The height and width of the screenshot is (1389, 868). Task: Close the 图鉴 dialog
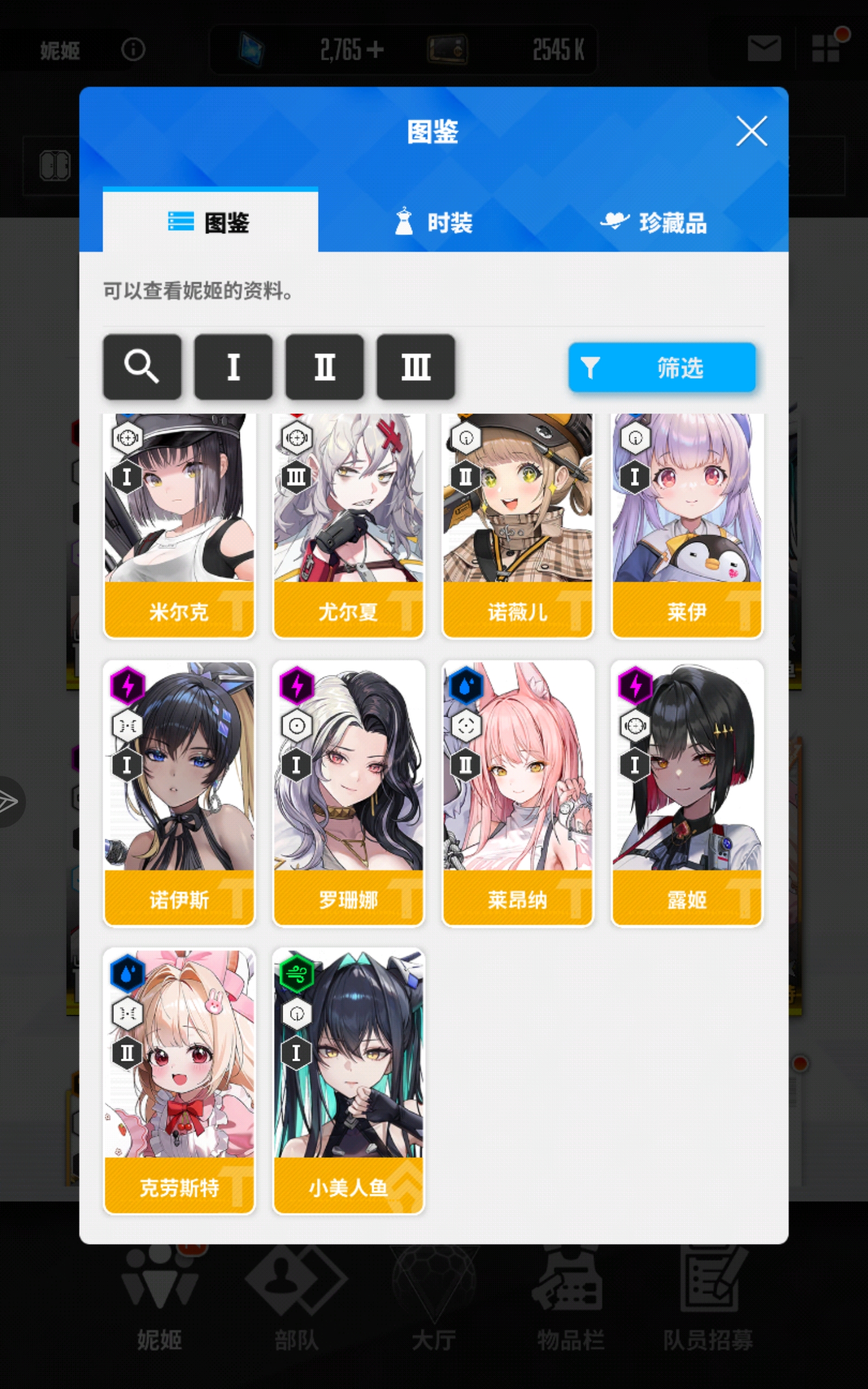[751, 131]
